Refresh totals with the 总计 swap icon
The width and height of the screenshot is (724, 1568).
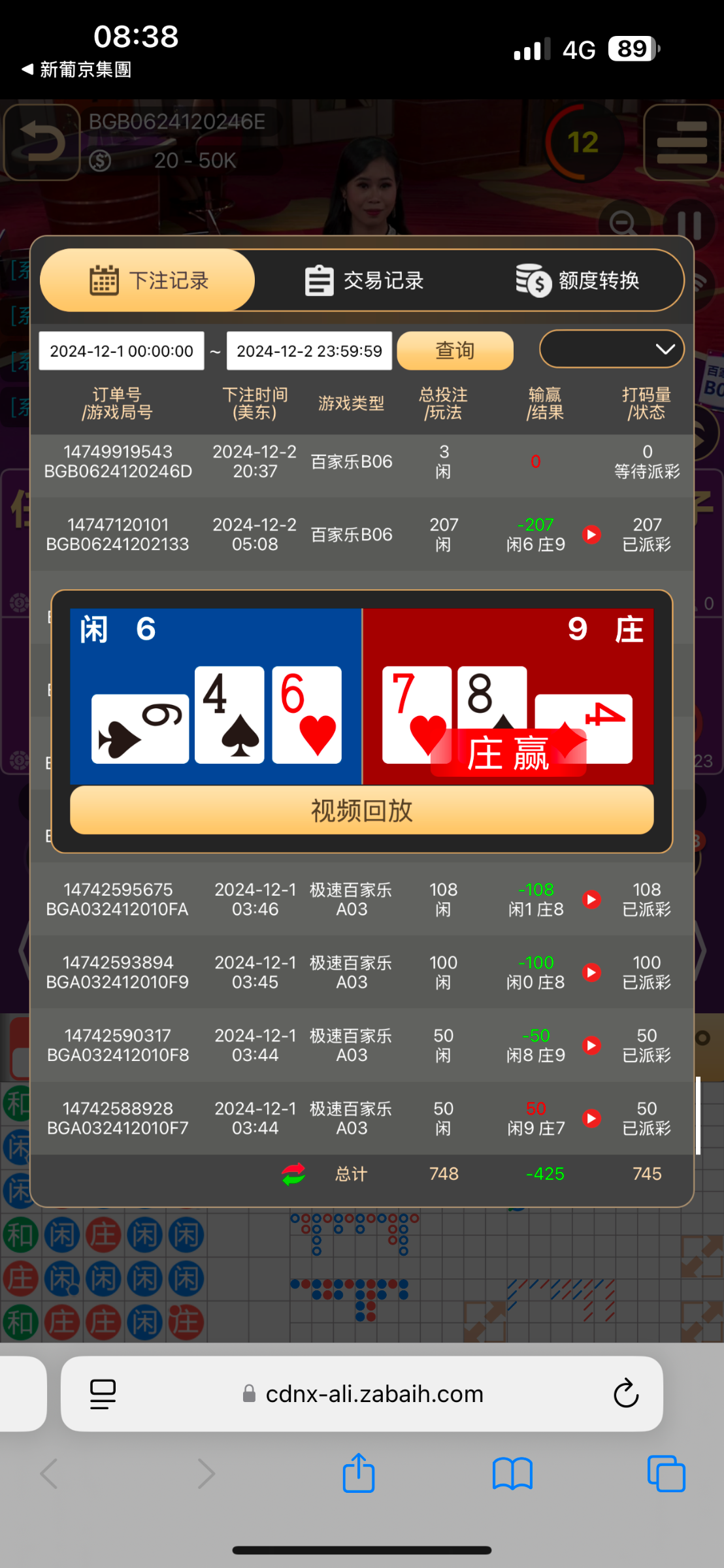(293, 1174)
